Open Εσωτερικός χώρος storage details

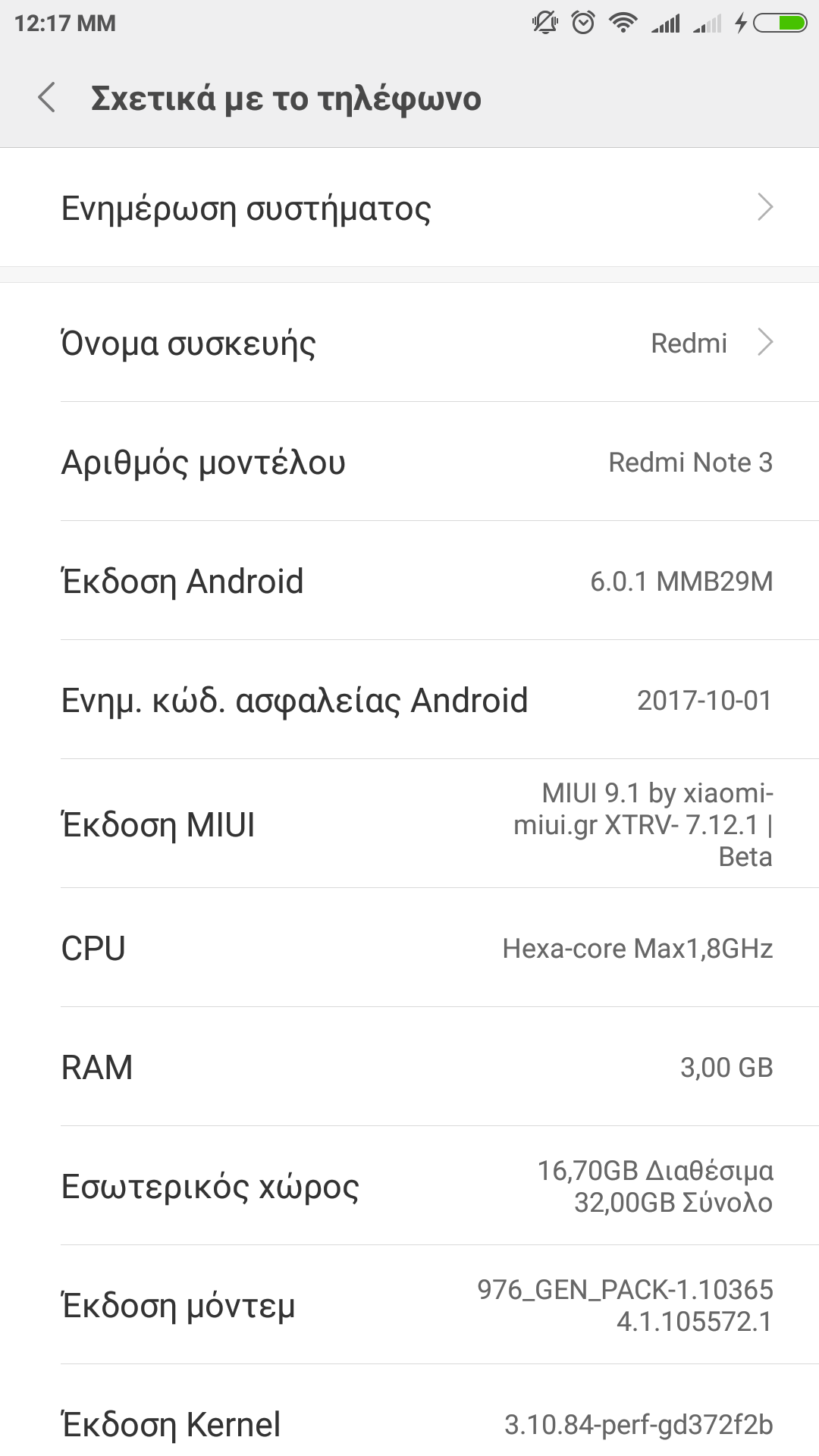pos(409,1186)
